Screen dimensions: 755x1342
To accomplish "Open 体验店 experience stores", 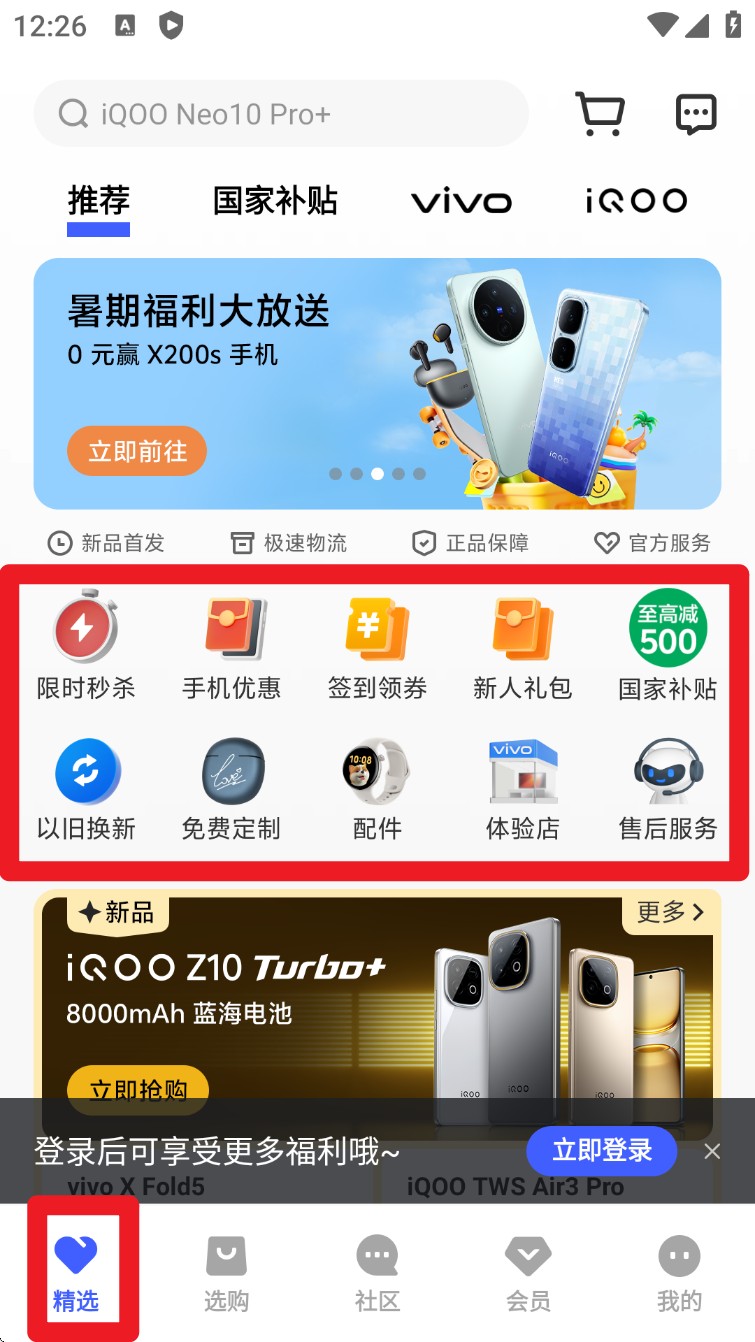I will tap(522, 788).
